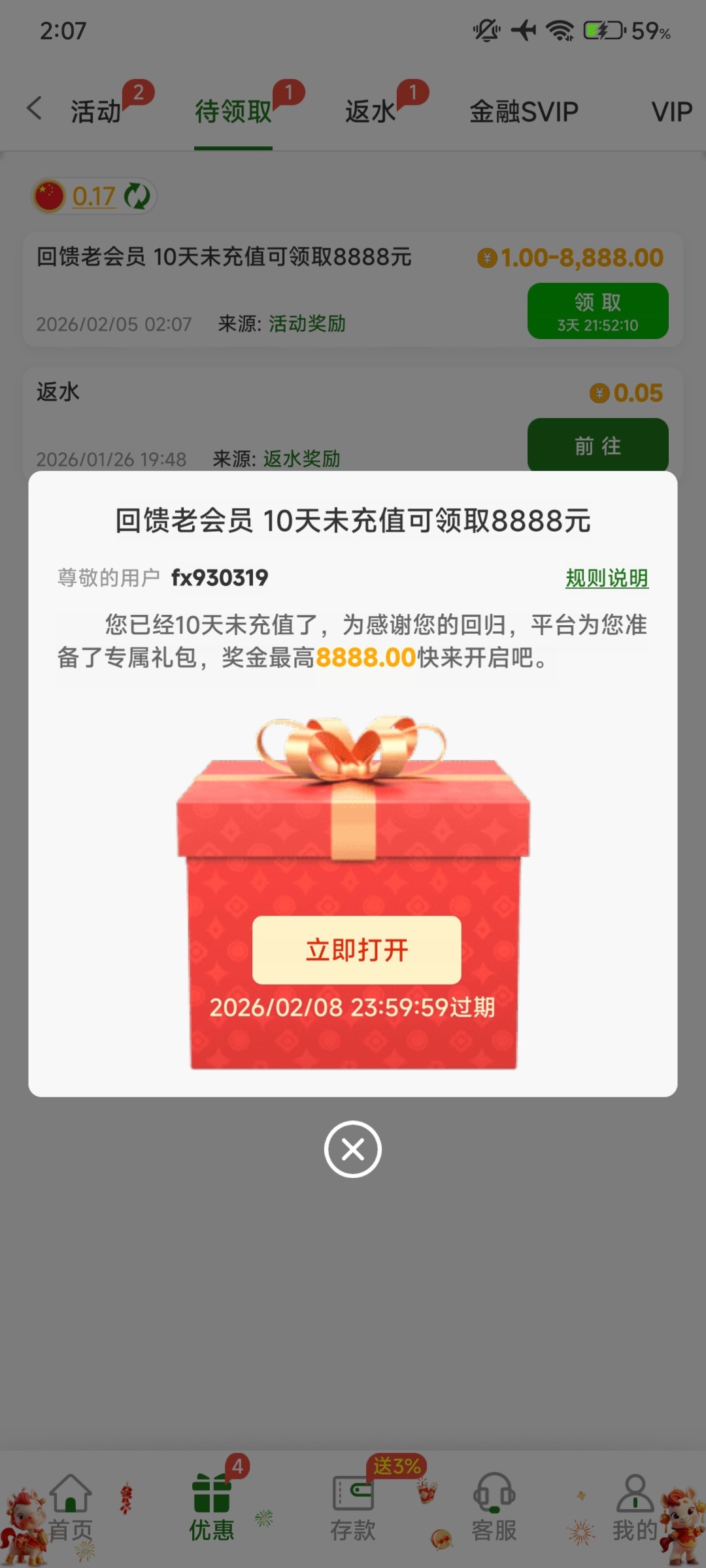Open the 存款 deposit tab
This screenshot has width=706, height=1568.
353,1508
